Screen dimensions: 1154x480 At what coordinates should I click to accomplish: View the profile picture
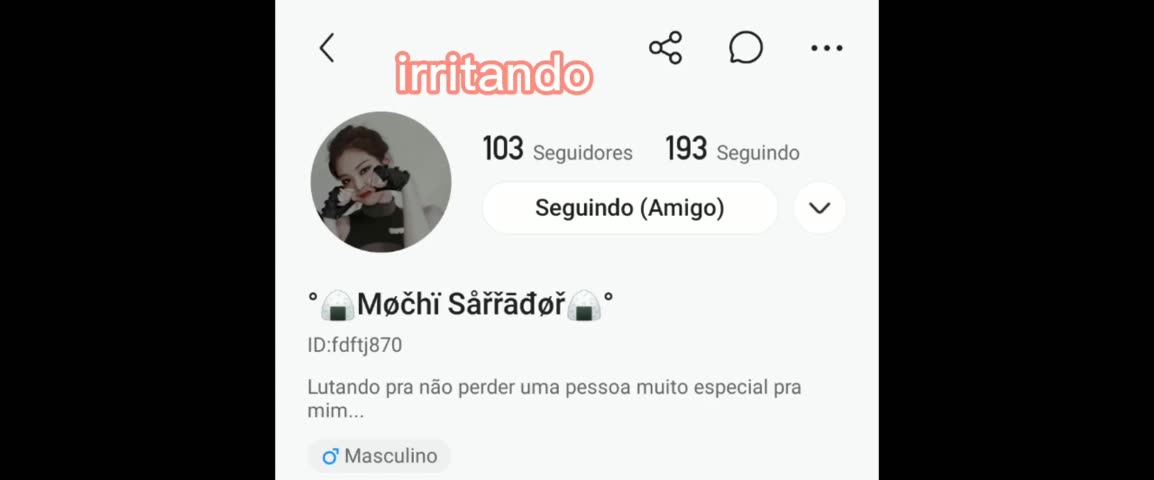pos(381,181)
